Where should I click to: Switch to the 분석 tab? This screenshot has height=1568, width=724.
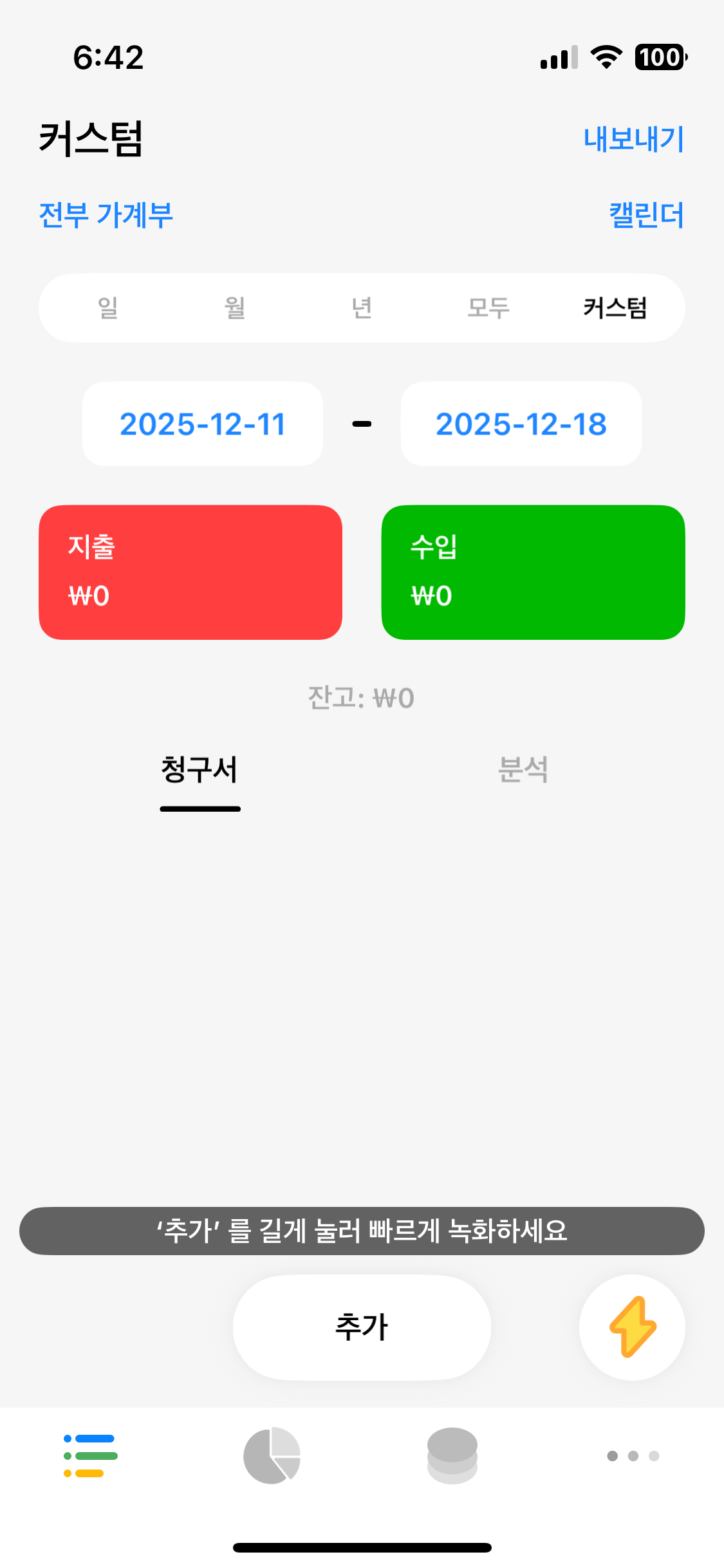[x=523, y=770]
